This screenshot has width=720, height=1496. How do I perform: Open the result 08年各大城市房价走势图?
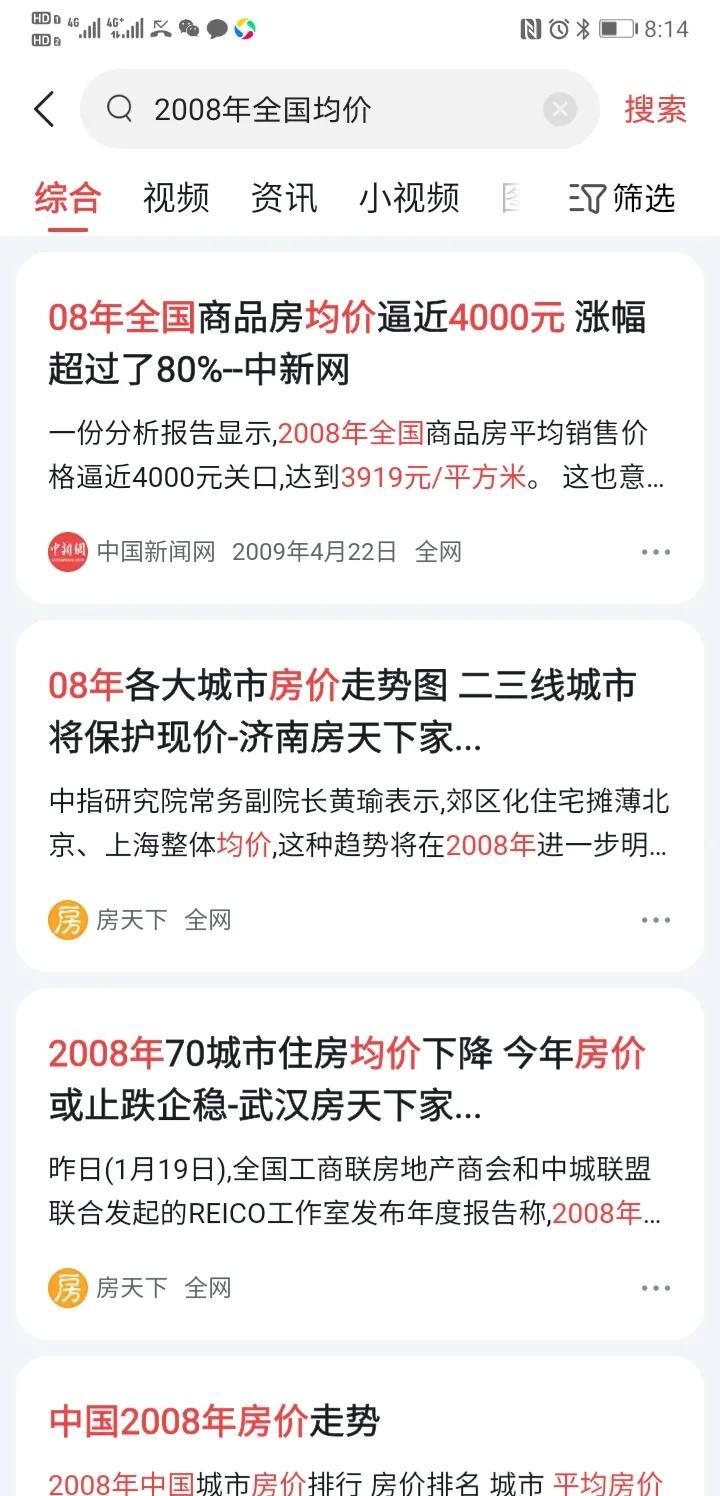[342, 712]
